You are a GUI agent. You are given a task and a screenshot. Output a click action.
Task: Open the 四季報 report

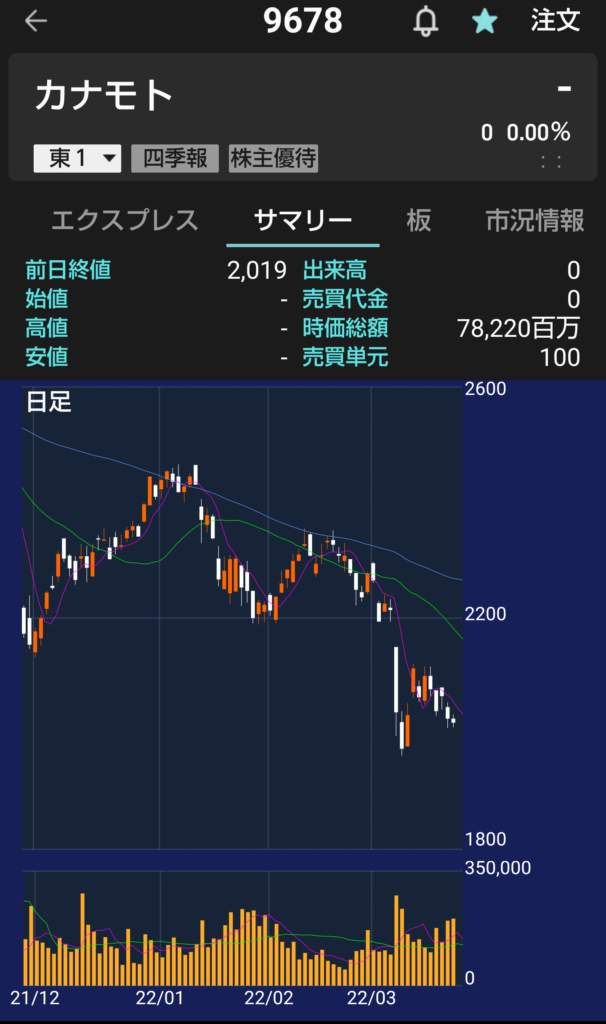(x=175, y=158)
